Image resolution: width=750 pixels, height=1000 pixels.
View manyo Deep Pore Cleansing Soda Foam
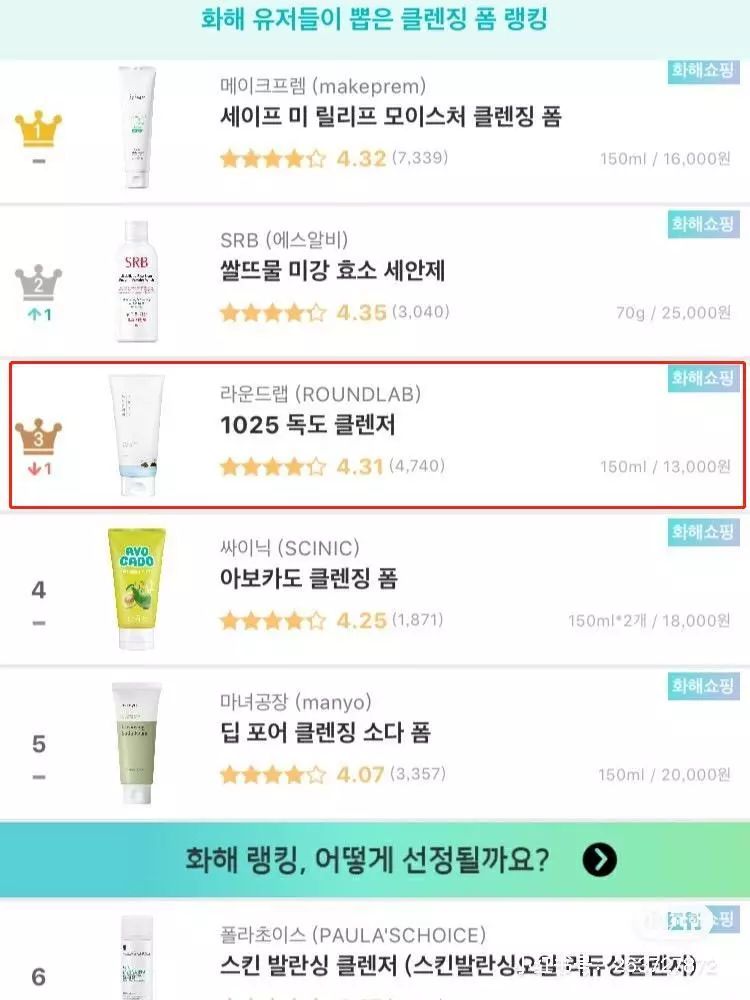[x=325, y=733]
